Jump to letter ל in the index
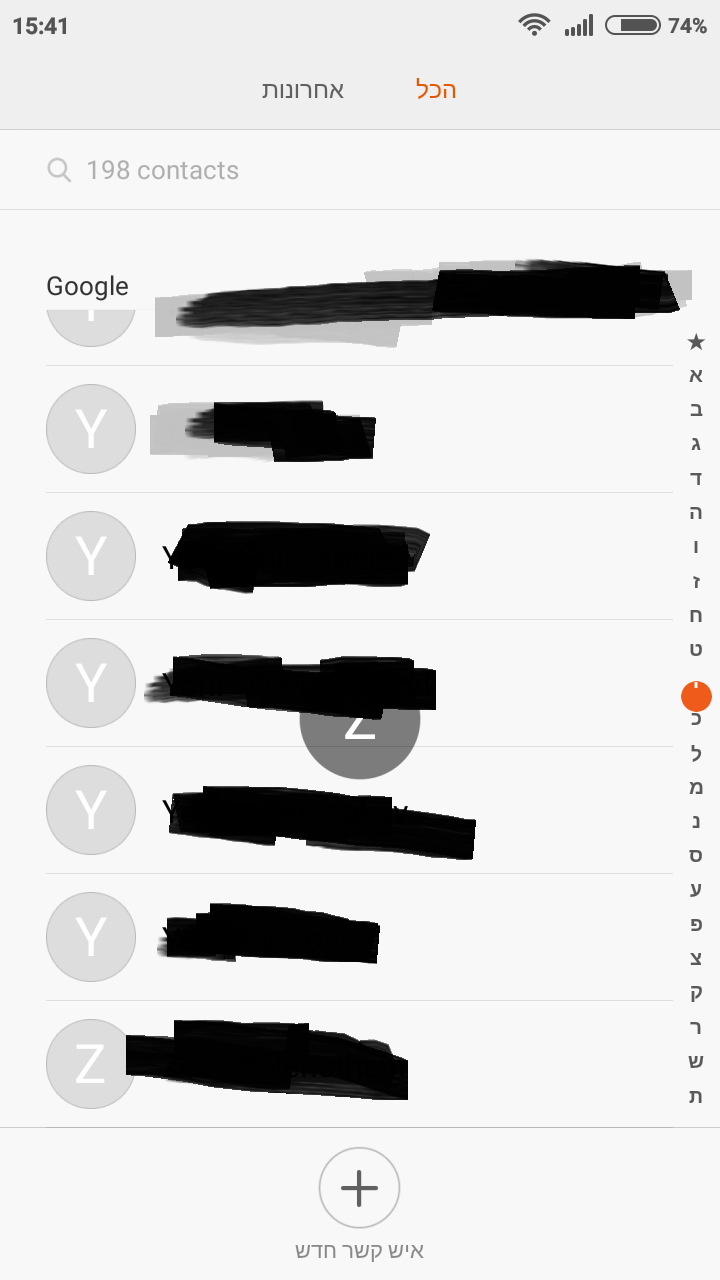The image size is (720, 1280). pyautogui.click(x=696, y=753)
